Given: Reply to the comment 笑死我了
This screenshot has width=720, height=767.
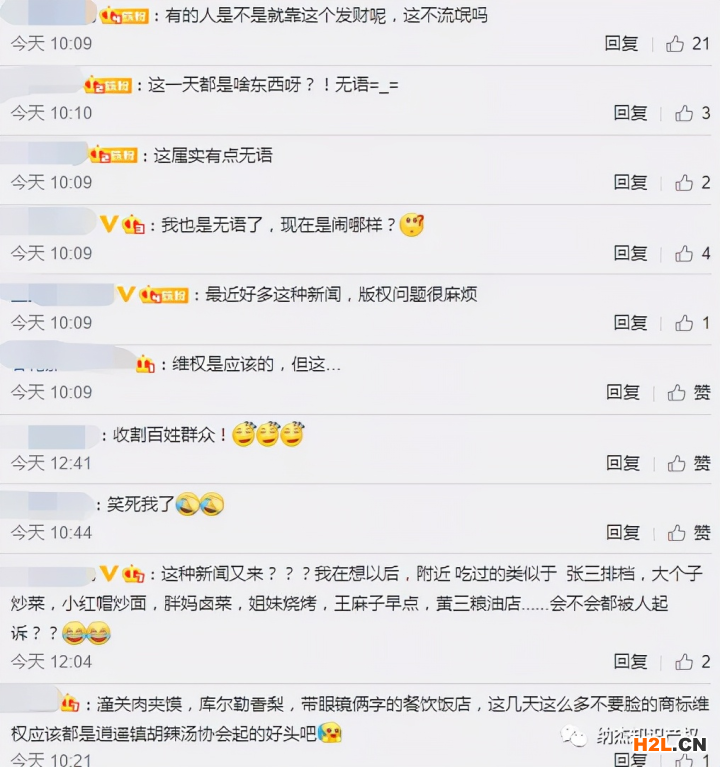Looking at the screenshot, I should pyautogui.click(x=623, y=533).
